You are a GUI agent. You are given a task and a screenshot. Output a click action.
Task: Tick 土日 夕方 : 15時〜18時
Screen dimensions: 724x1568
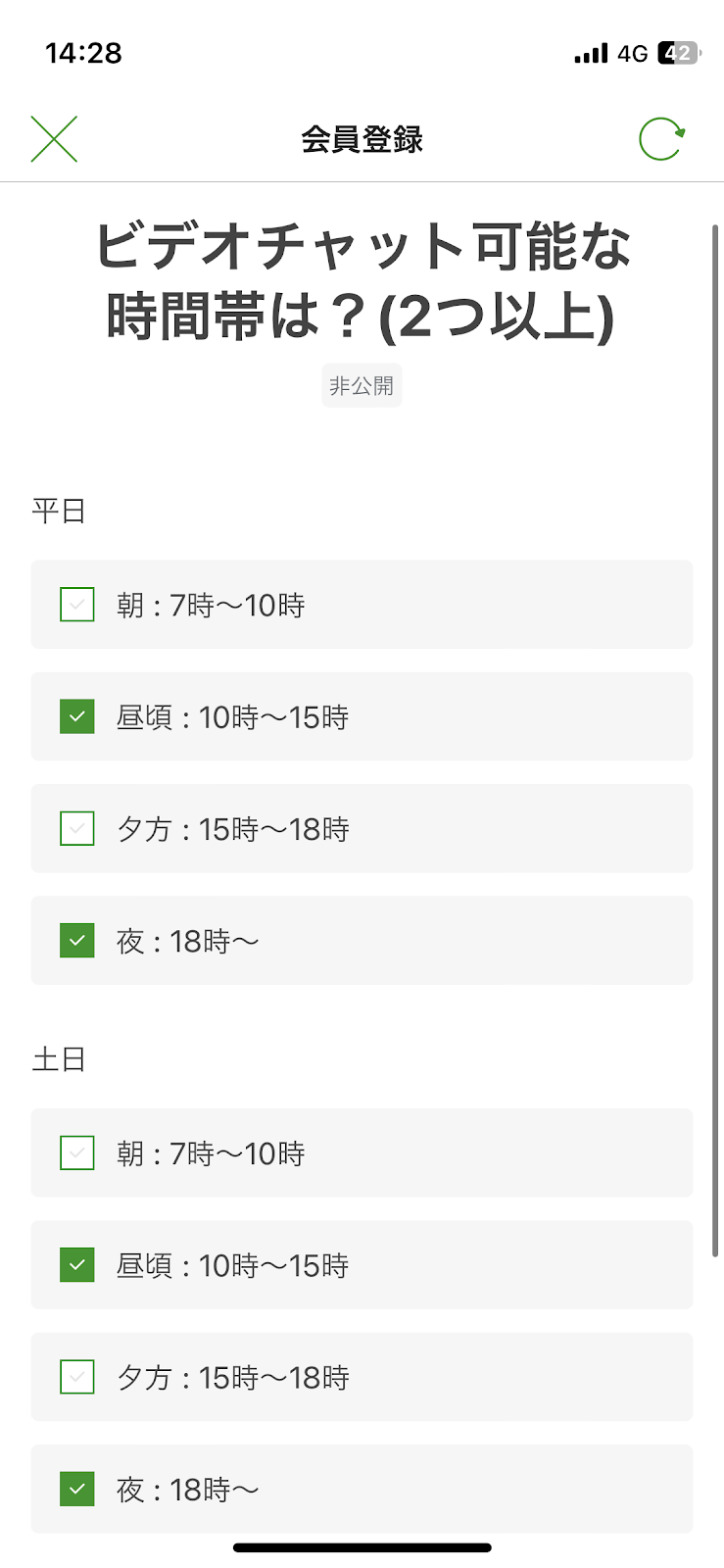pos(362,1377)
